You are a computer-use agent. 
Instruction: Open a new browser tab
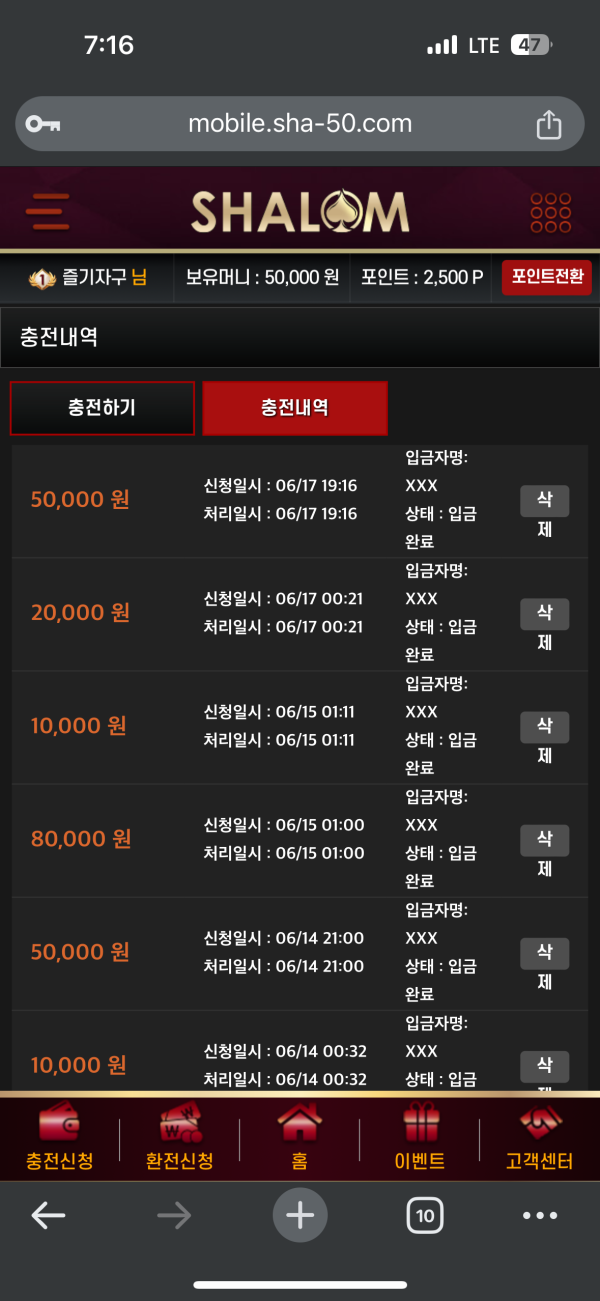tap(300, 1215)
